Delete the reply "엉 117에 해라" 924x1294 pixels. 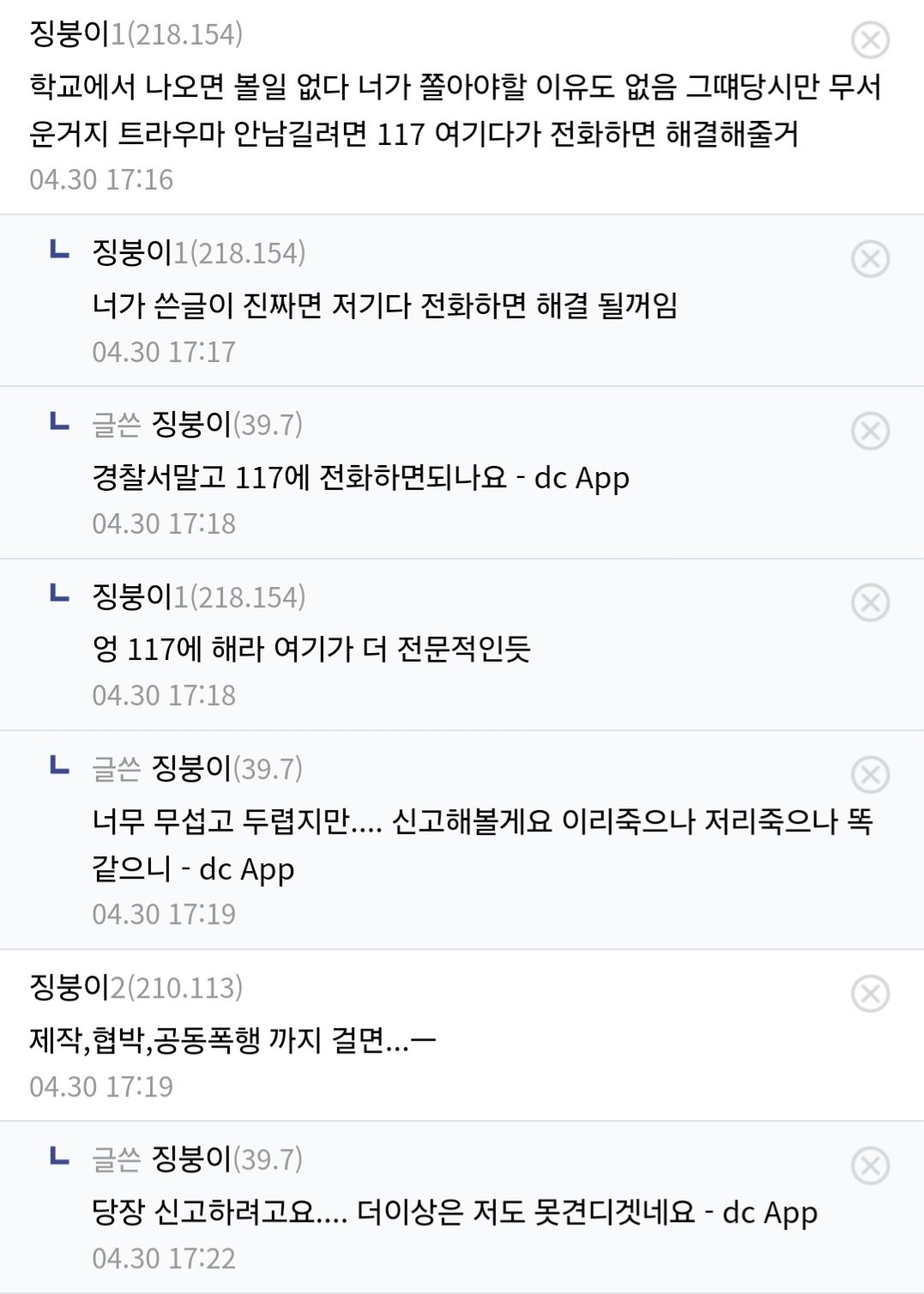pyautogui.click(x=870, y=602)
